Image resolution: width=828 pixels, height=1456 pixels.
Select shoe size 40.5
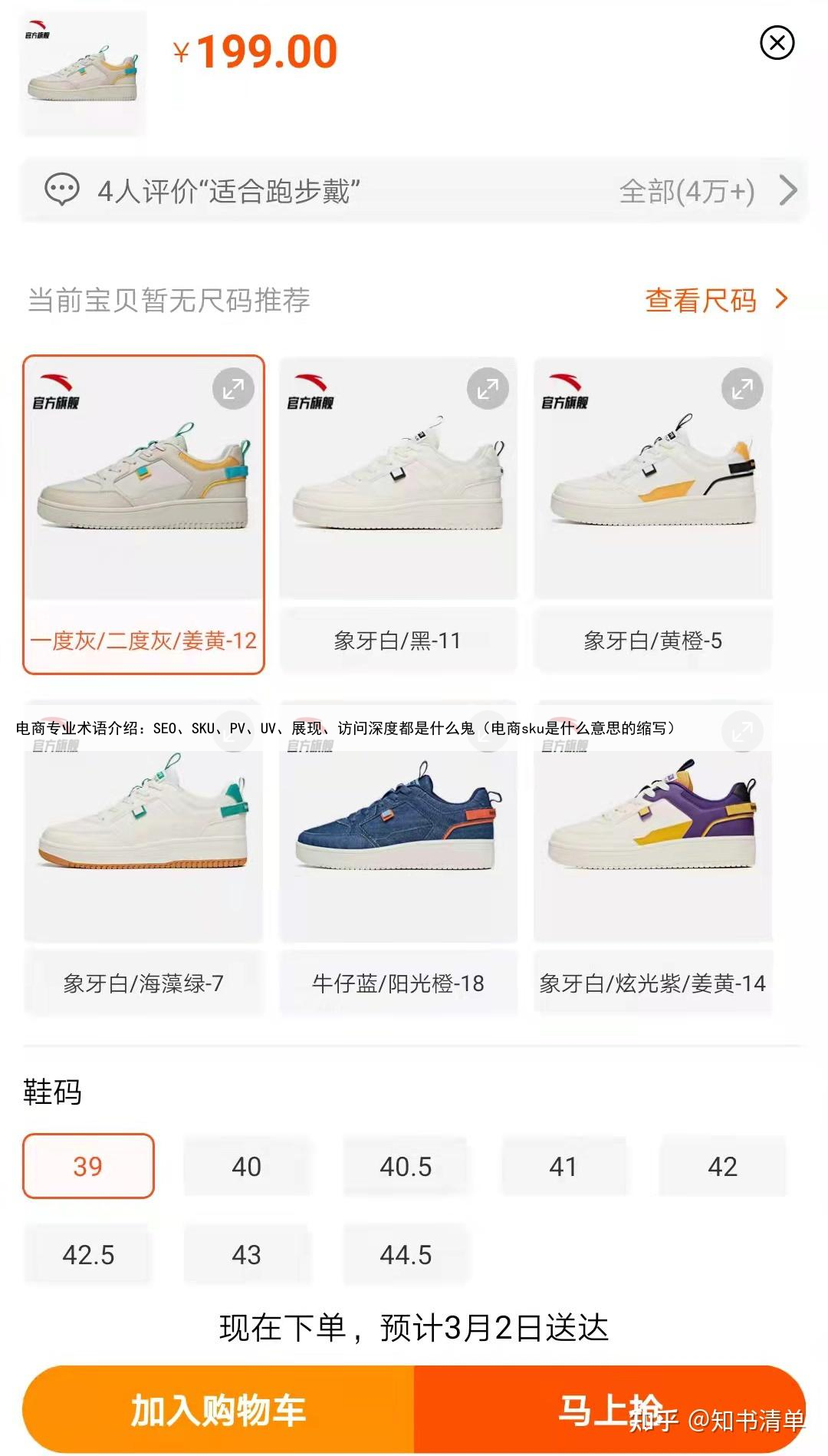pos(406,1167)
